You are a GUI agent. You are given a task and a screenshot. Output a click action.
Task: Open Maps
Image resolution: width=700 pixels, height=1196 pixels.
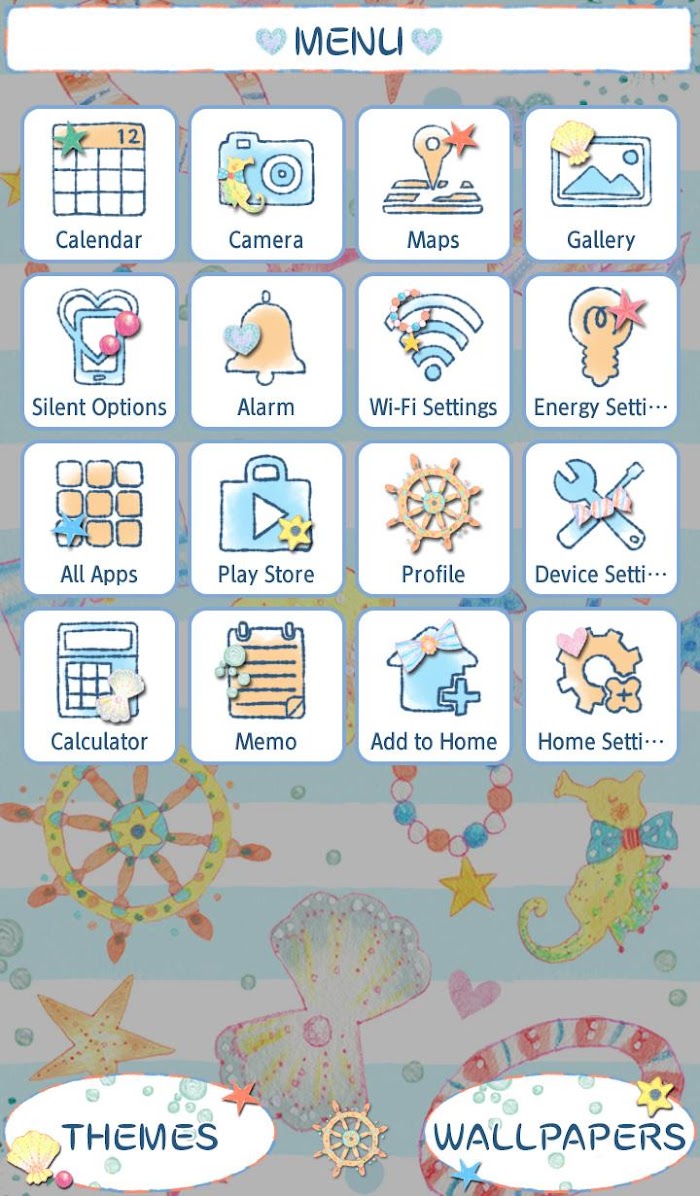click(x=434, y=184)
